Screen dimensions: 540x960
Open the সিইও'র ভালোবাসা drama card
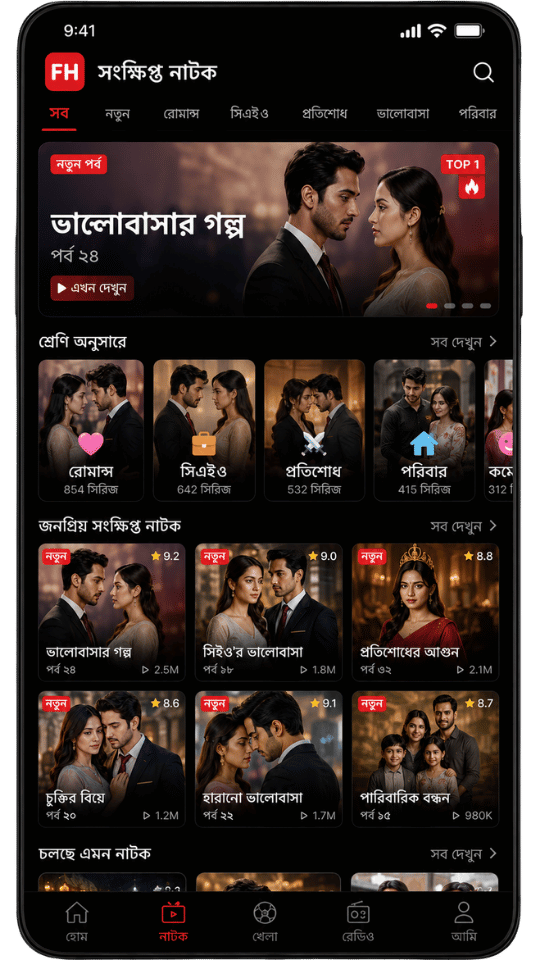pyautogui.click(x=269, y=612)
